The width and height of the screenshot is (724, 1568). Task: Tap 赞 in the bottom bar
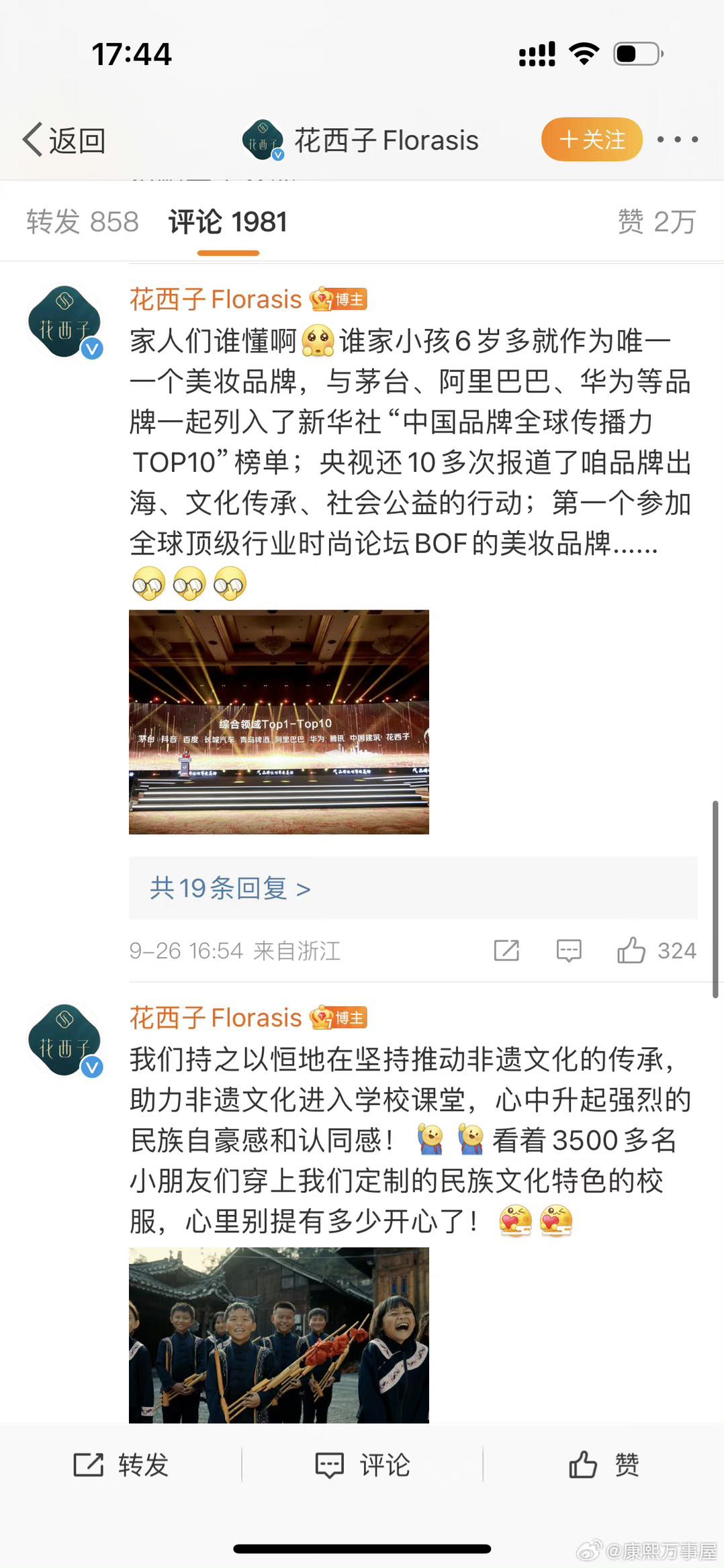pos(603,1465)
